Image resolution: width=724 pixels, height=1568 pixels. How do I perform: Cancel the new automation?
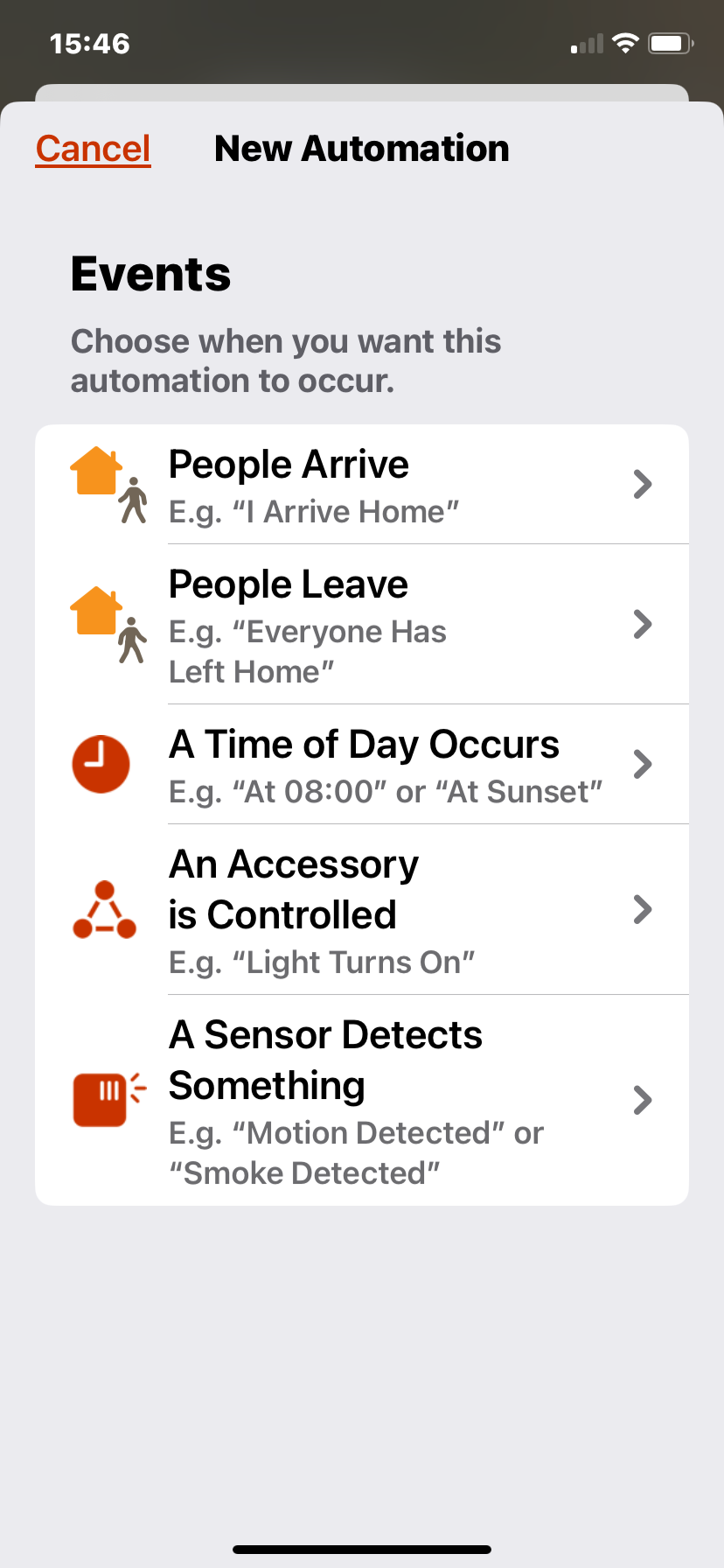(x=93, y=149)
